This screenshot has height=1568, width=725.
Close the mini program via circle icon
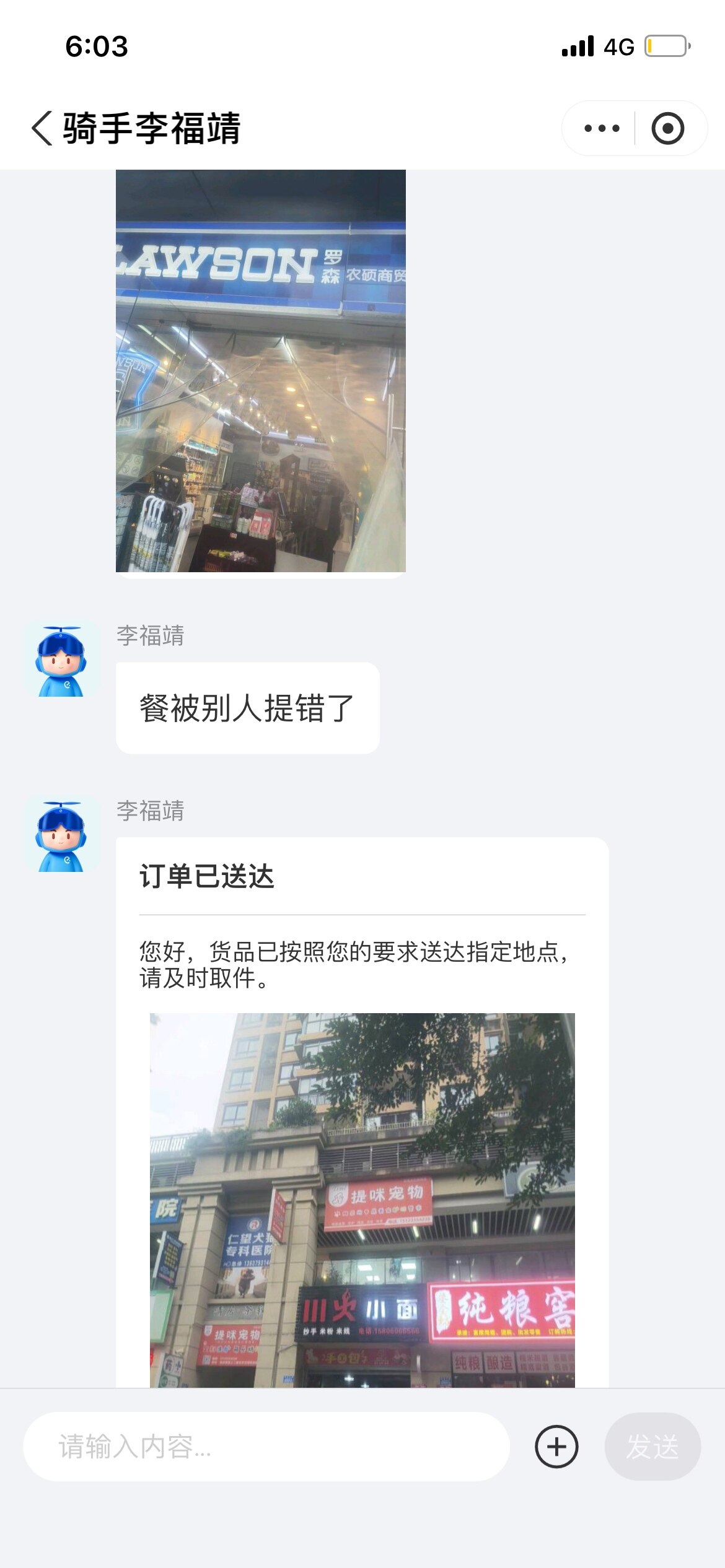coord(667,128)
